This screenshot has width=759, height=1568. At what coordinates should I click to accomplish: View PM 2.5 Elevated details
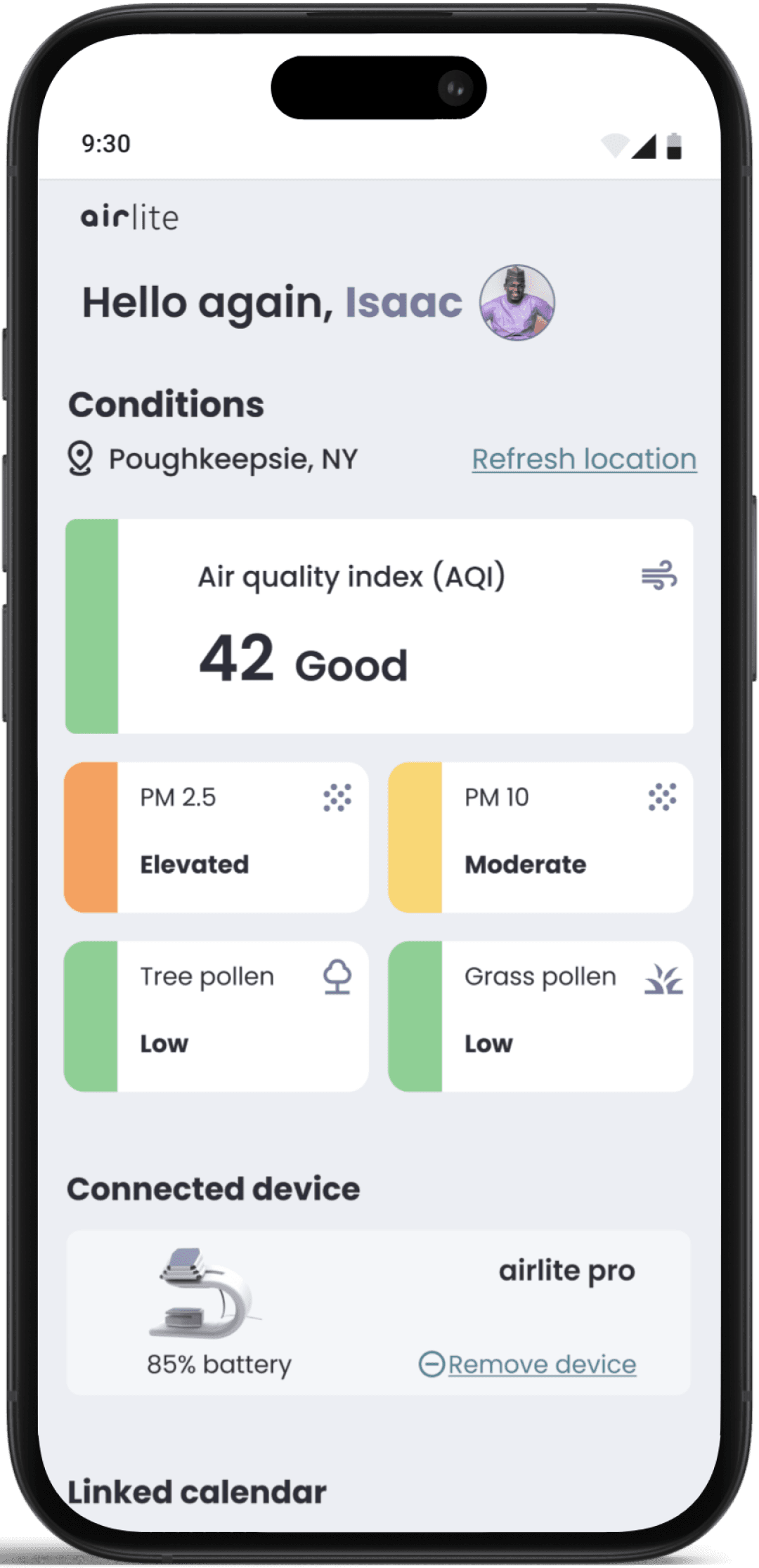pos(216,837)
